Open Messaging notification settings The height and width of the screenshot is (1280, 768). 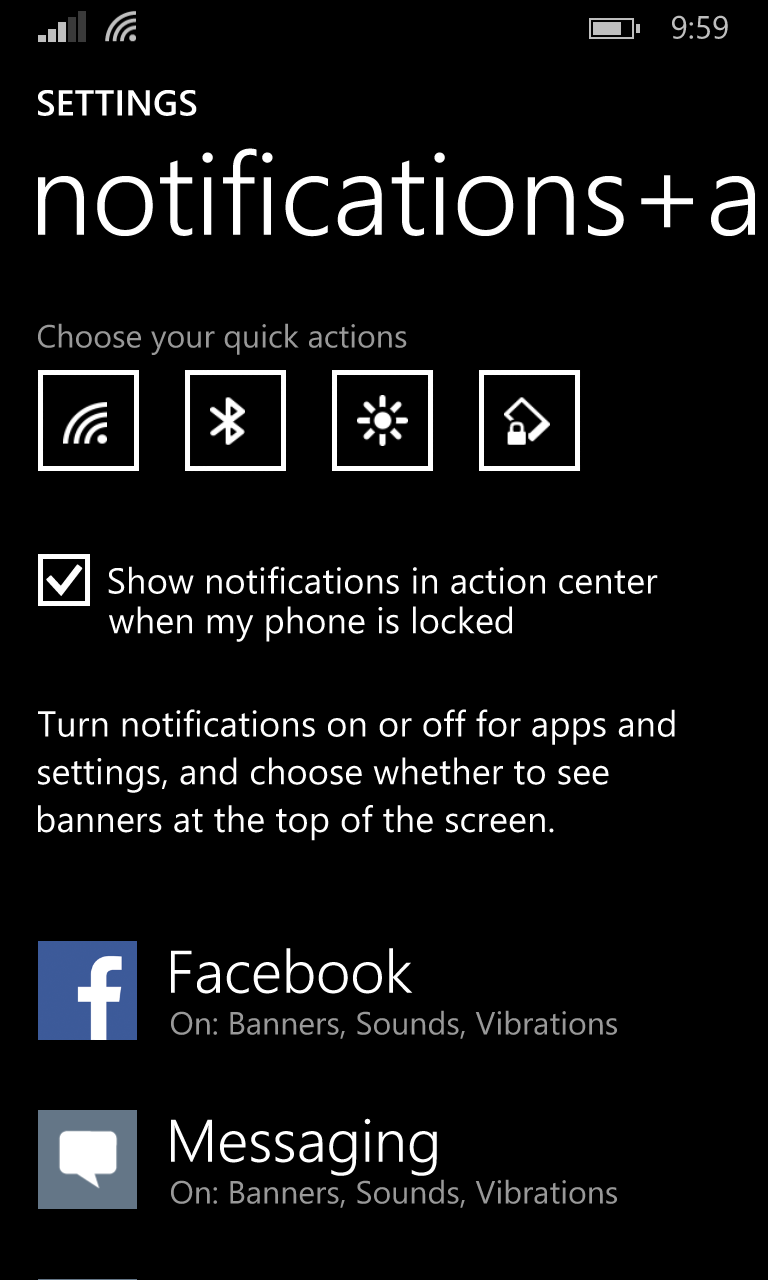[384, 1160]
